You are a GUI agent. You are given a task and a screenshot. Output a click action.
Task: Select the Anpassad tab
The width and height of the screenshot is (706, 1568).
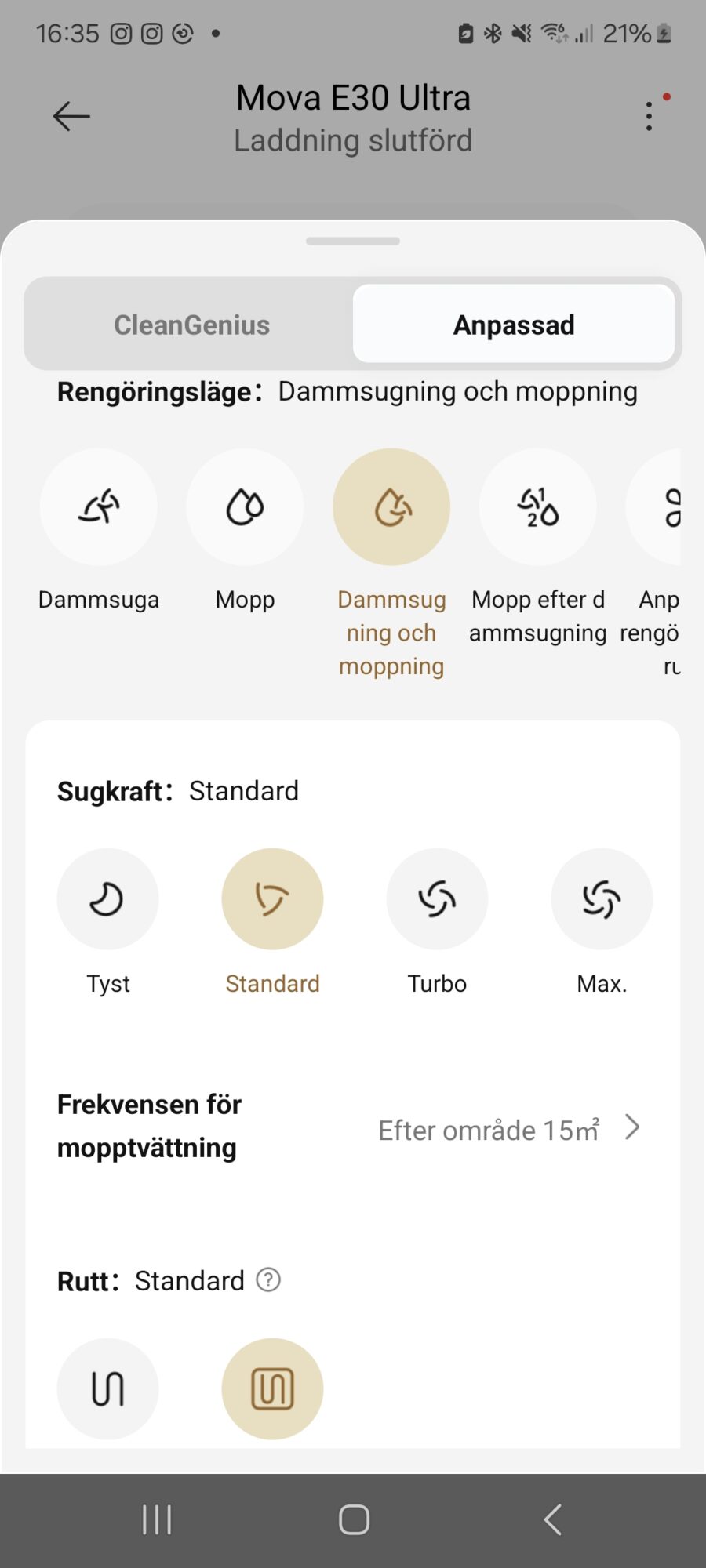pos(514,325)
